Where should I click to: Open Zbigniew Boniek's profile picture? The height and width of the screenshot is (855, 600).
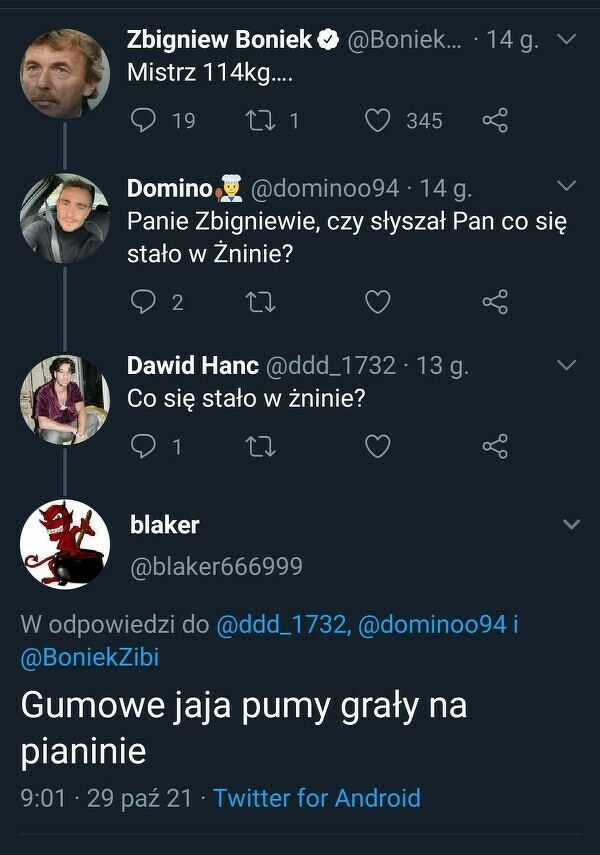coord(65,73)
